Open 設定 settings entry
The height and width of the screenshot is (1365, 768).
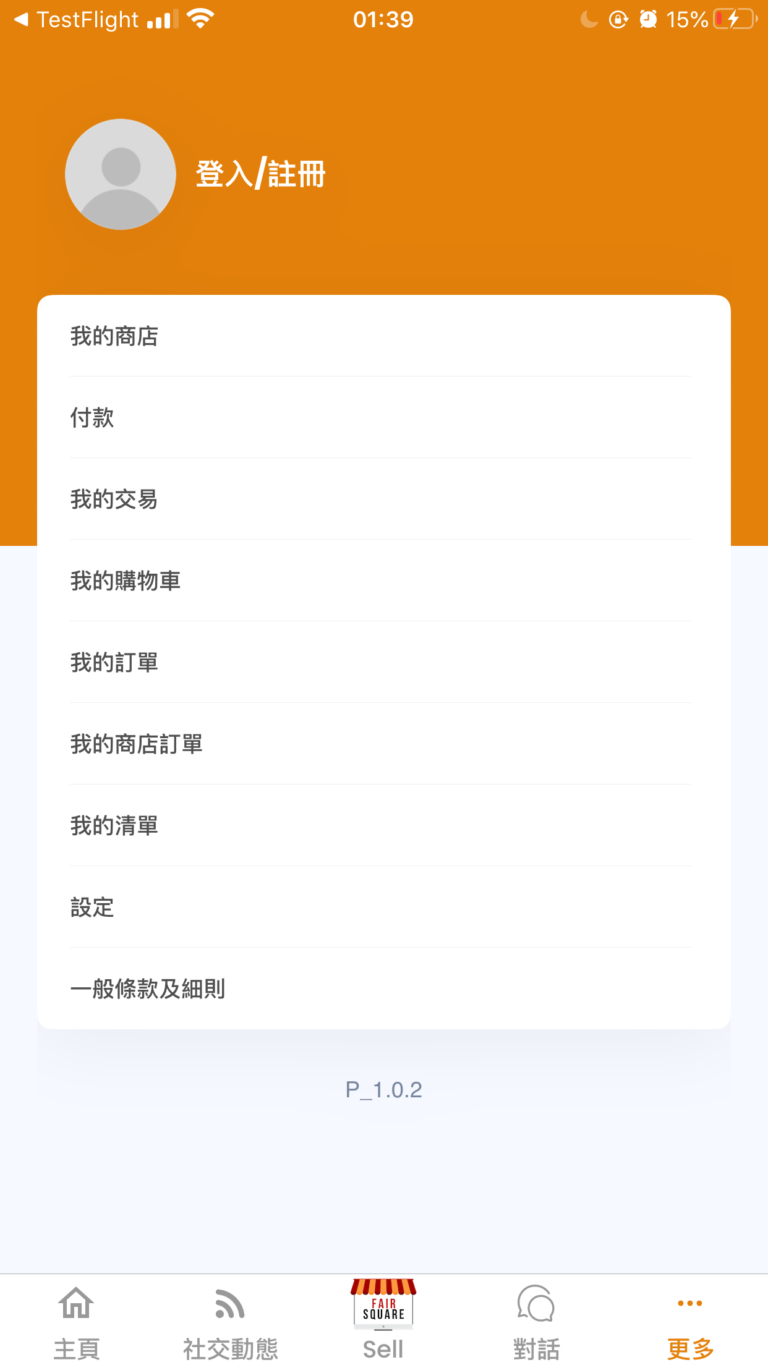[x=92, y=907]
